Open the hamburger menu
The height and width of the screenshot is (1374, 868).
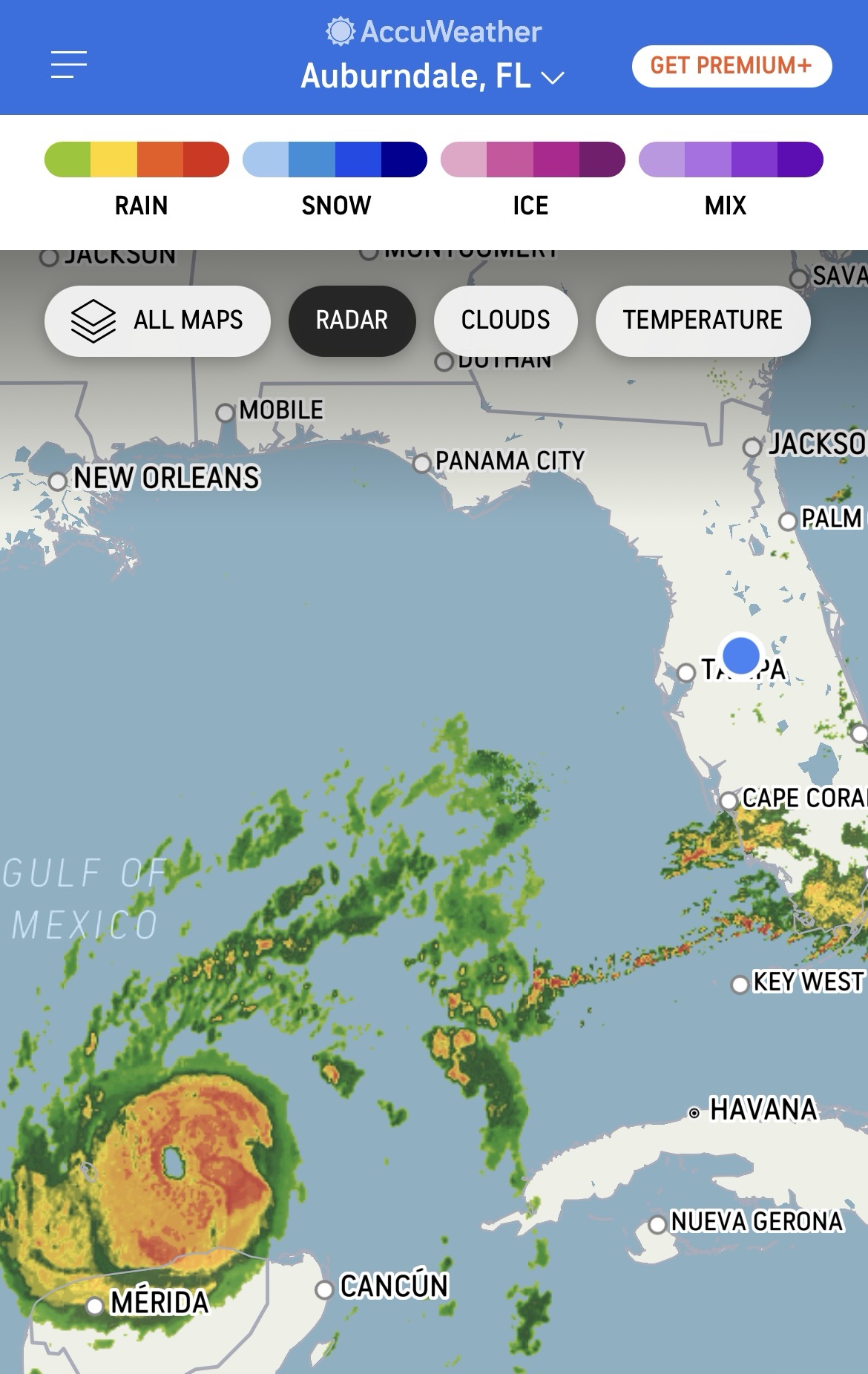coord(69,65)
